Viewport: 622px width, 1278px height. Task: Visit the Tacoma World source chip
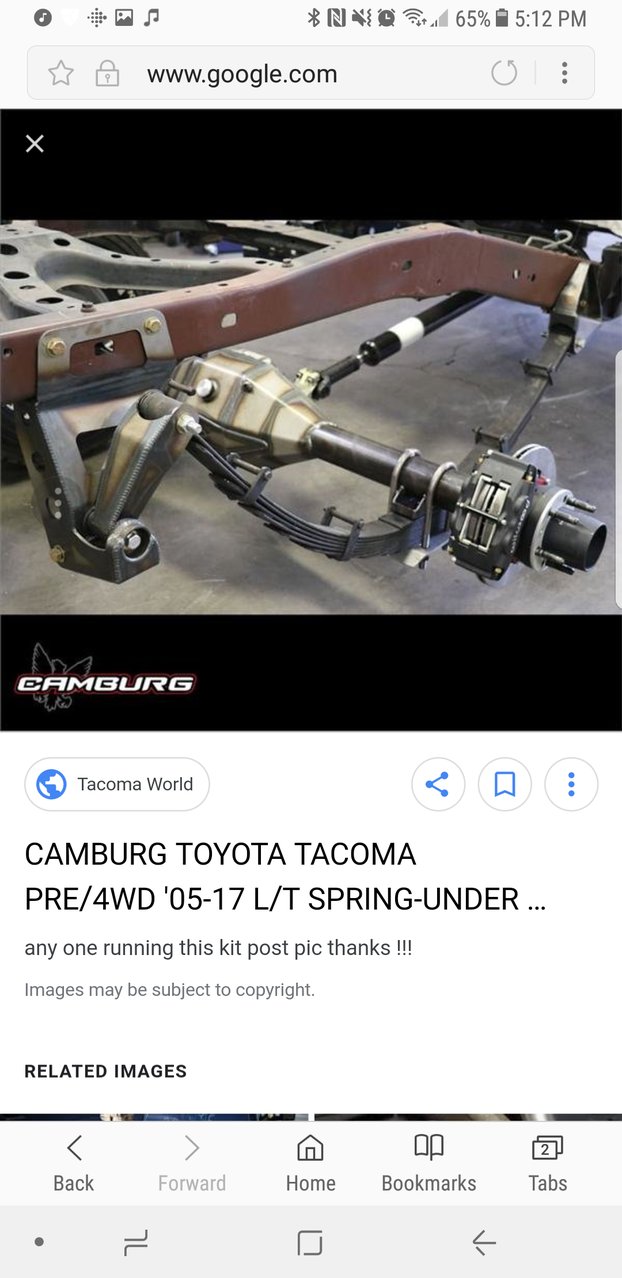pyautogui.click(x=117, y=784)
